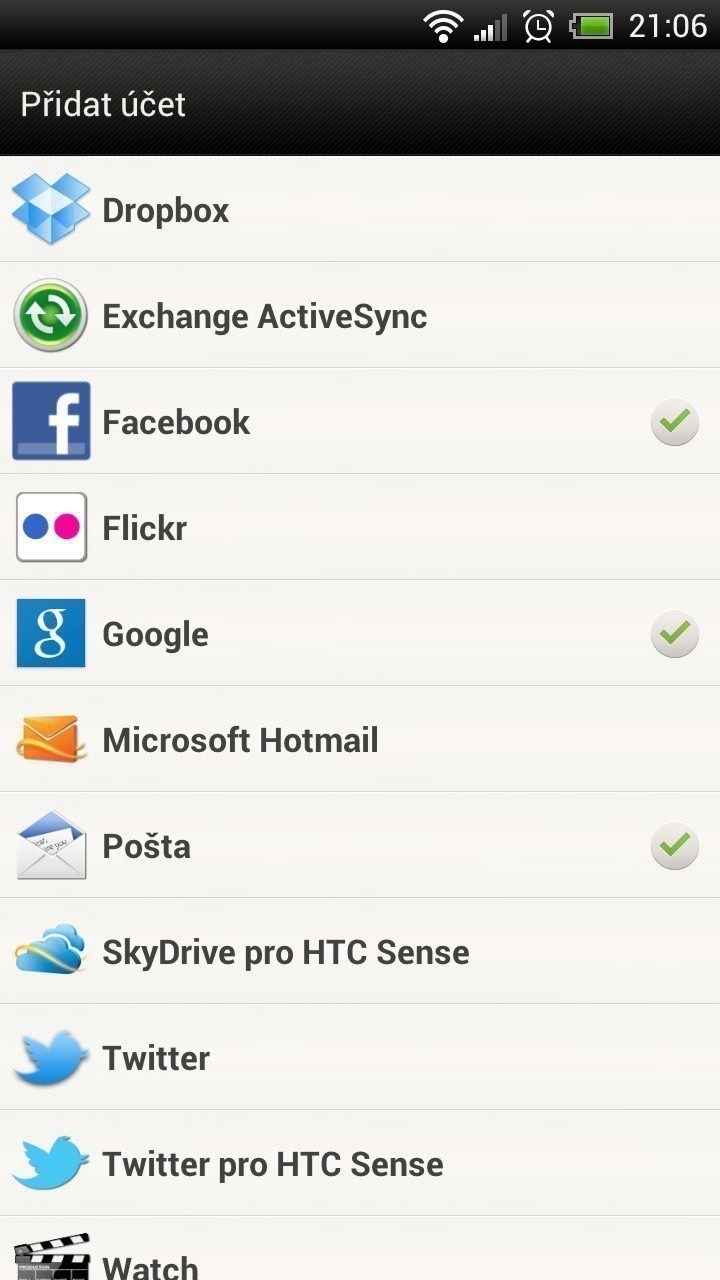Tap the Pošta mail account row
720x1280 pixels.
point(360,846)
